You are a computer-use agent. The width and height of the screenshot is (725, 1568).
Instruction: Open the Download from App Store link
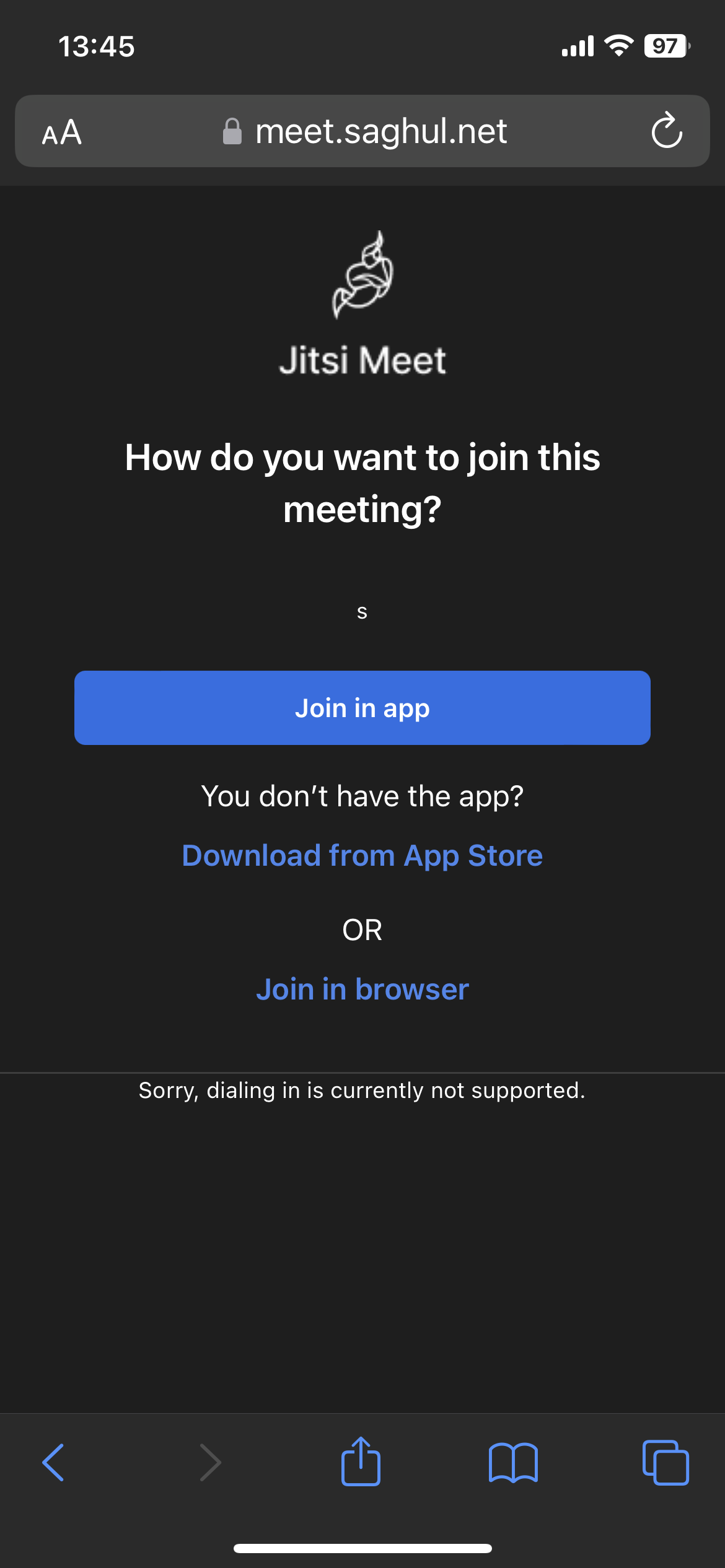click(362, 856)
